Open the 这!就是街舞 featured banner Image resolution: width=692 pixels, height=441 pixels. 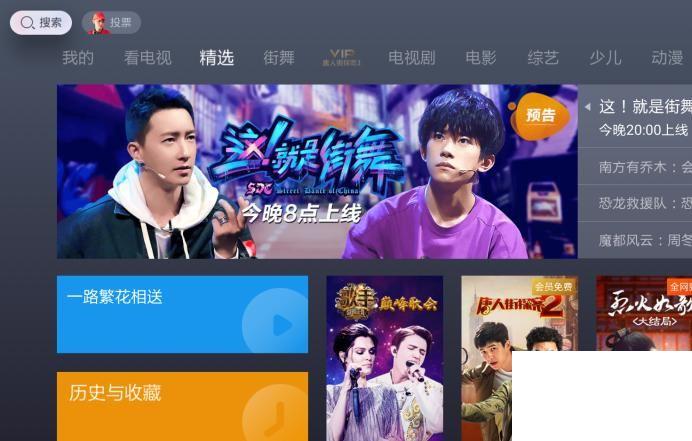(x=316, y=171)
